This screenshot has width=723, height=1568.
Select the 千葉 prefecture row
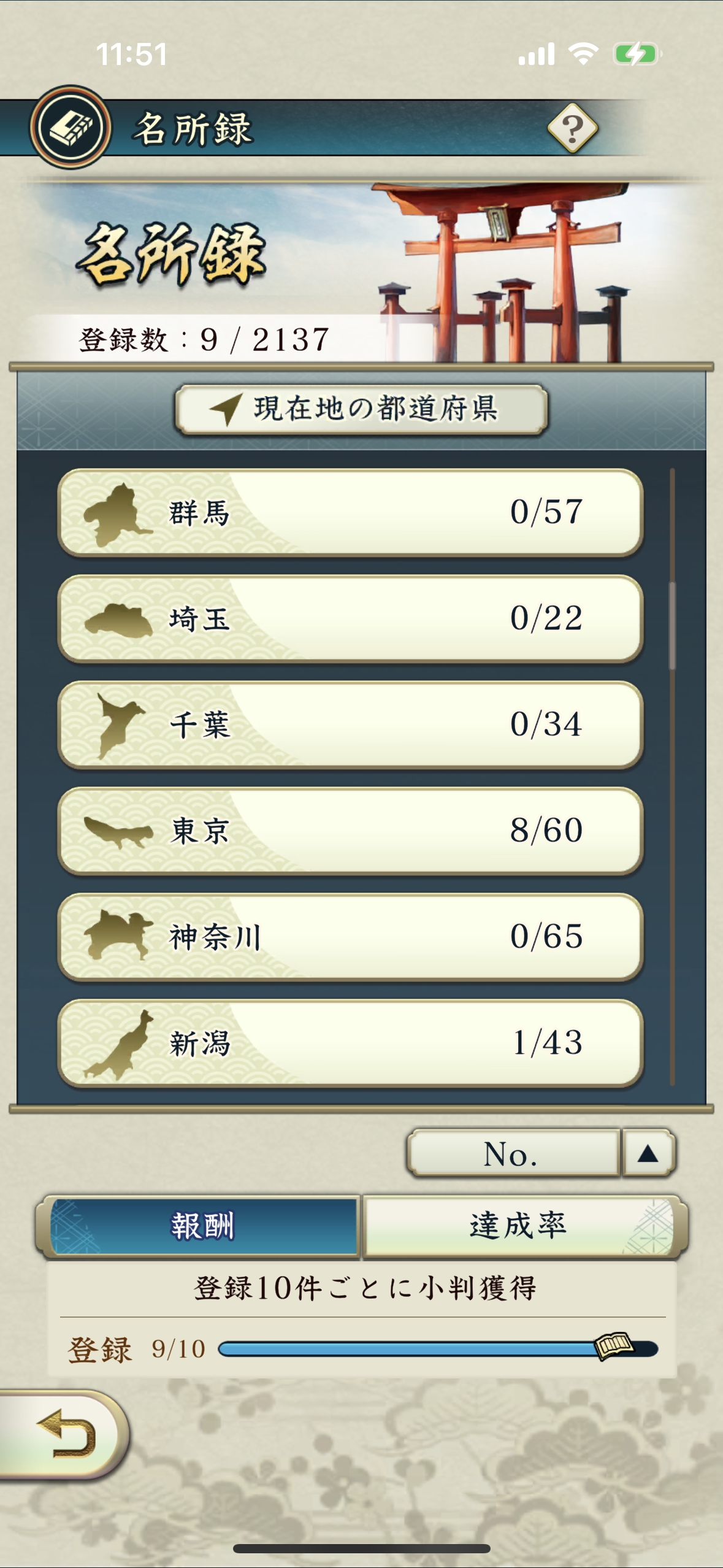[350, 725]
